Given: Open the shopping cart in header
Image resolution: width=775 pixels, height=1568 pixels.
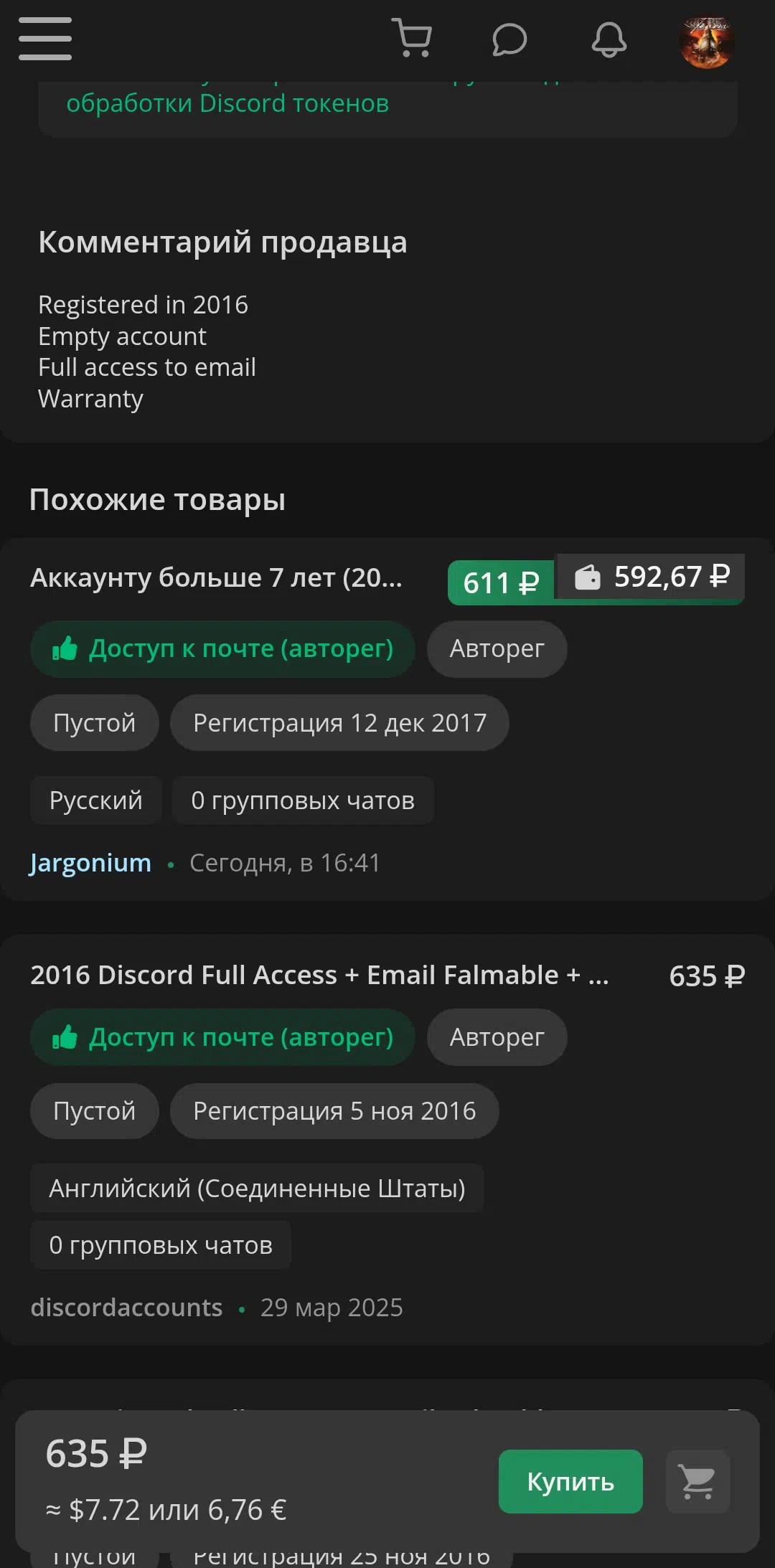Looking at the screenshot, I should (x=412, y=38).
